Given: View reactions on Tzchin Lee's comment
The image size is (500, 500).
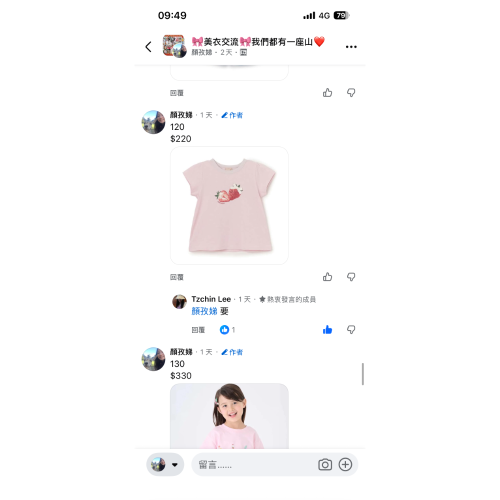Looking at the screenshot, I should (227, 330).
